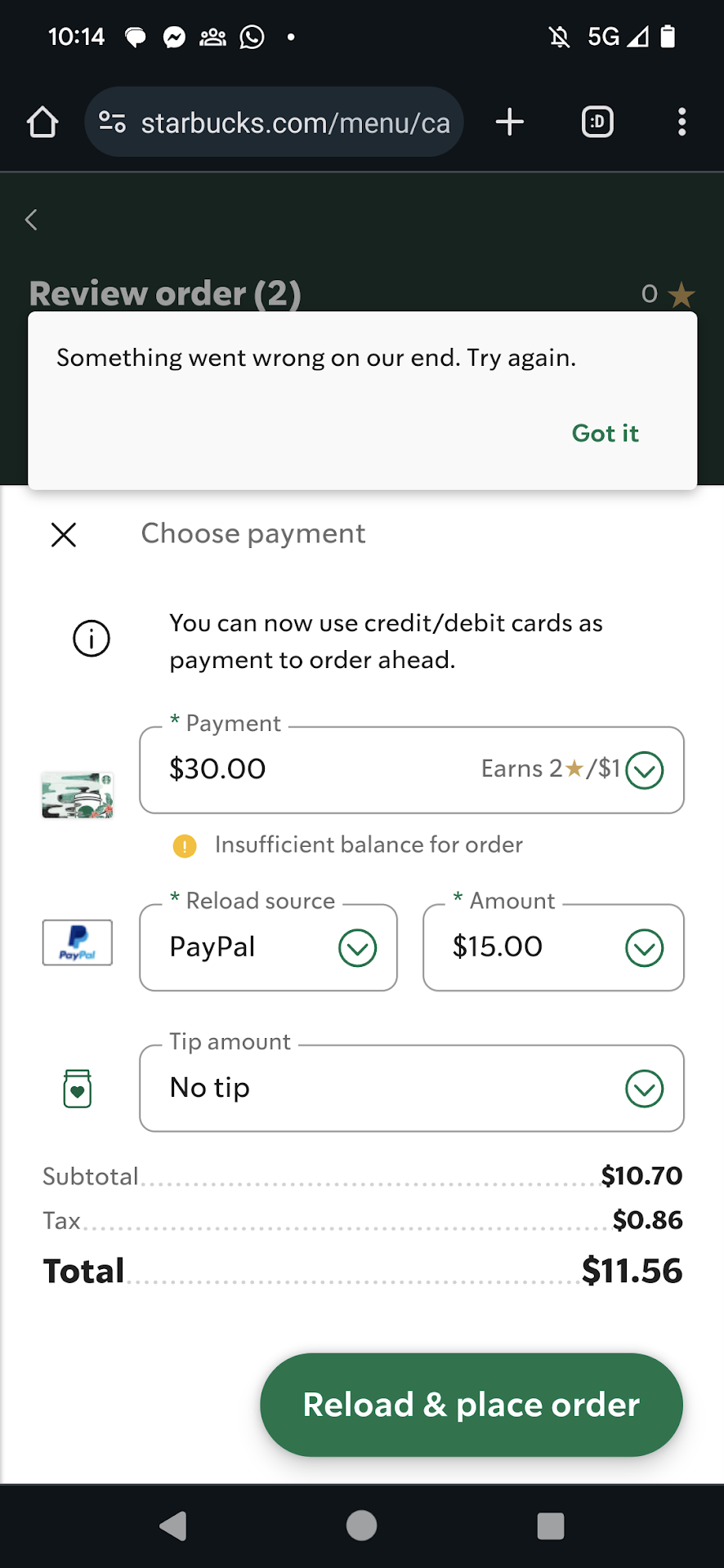Expand the Payment card dropdown
Image resolution: width=724 pixels, height=1568 pixels.
point(644,770)
